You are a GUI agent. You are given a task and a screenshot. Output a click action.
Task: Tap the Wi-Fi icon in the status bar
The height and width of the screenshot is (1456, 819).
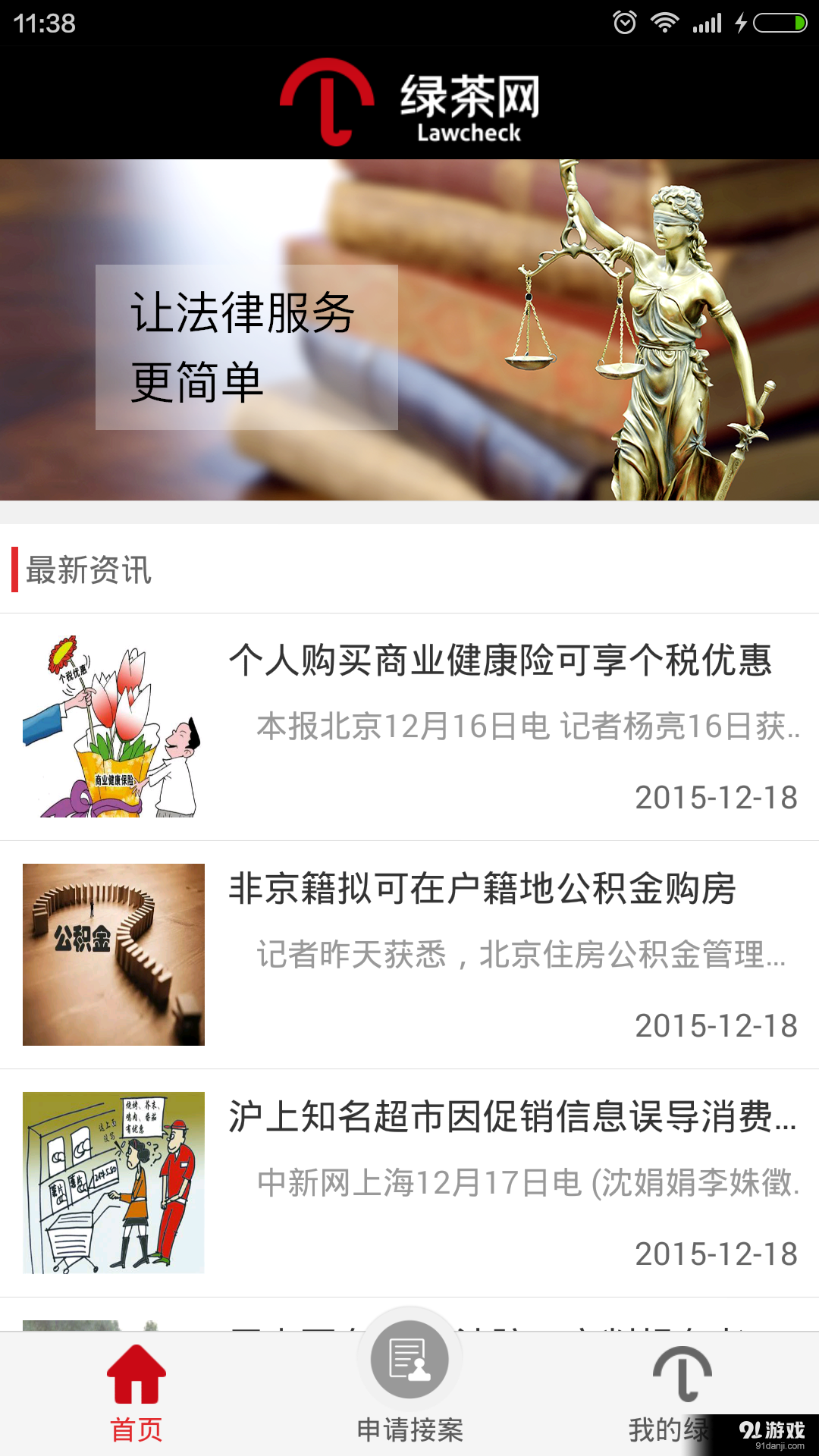pyautogui.click(x=664, y=21)
